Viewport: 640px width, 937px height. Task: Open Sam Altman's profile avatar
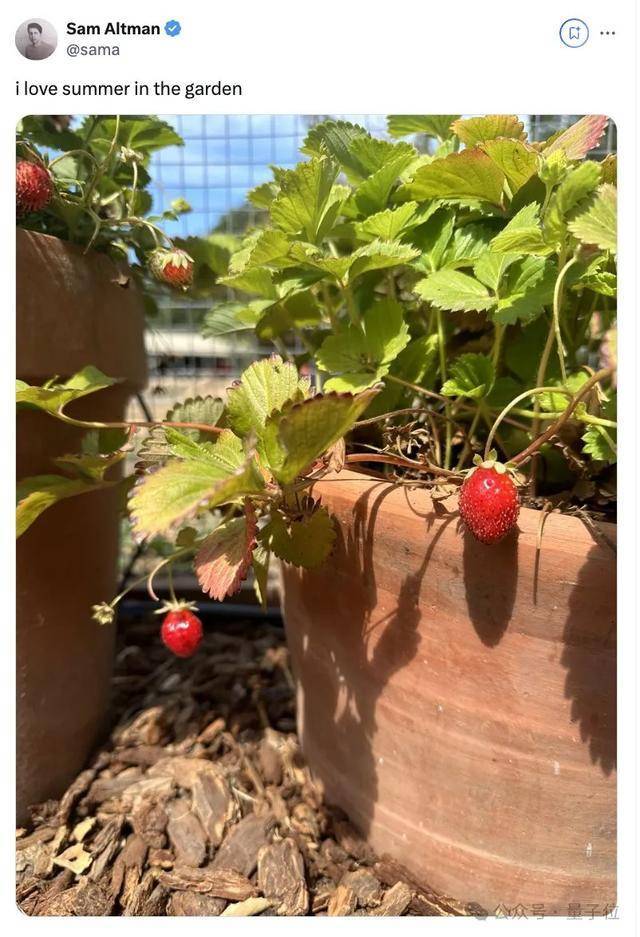tap(36, 39)
